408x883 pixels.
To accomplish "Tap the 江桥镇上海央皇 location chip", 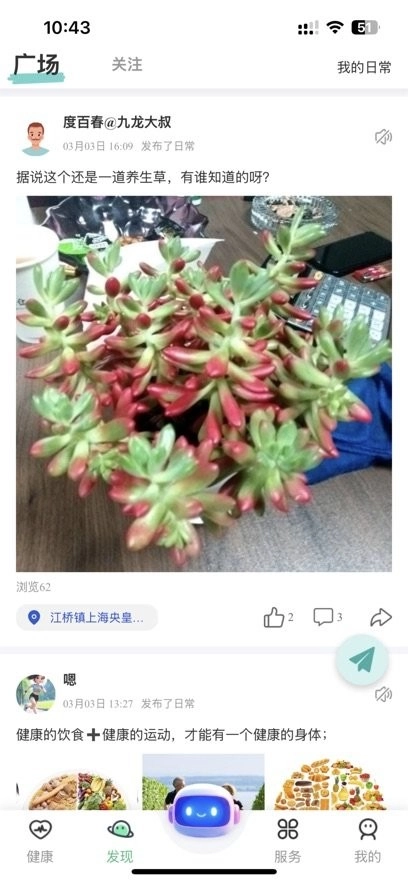I will click(x=87, y=618).
